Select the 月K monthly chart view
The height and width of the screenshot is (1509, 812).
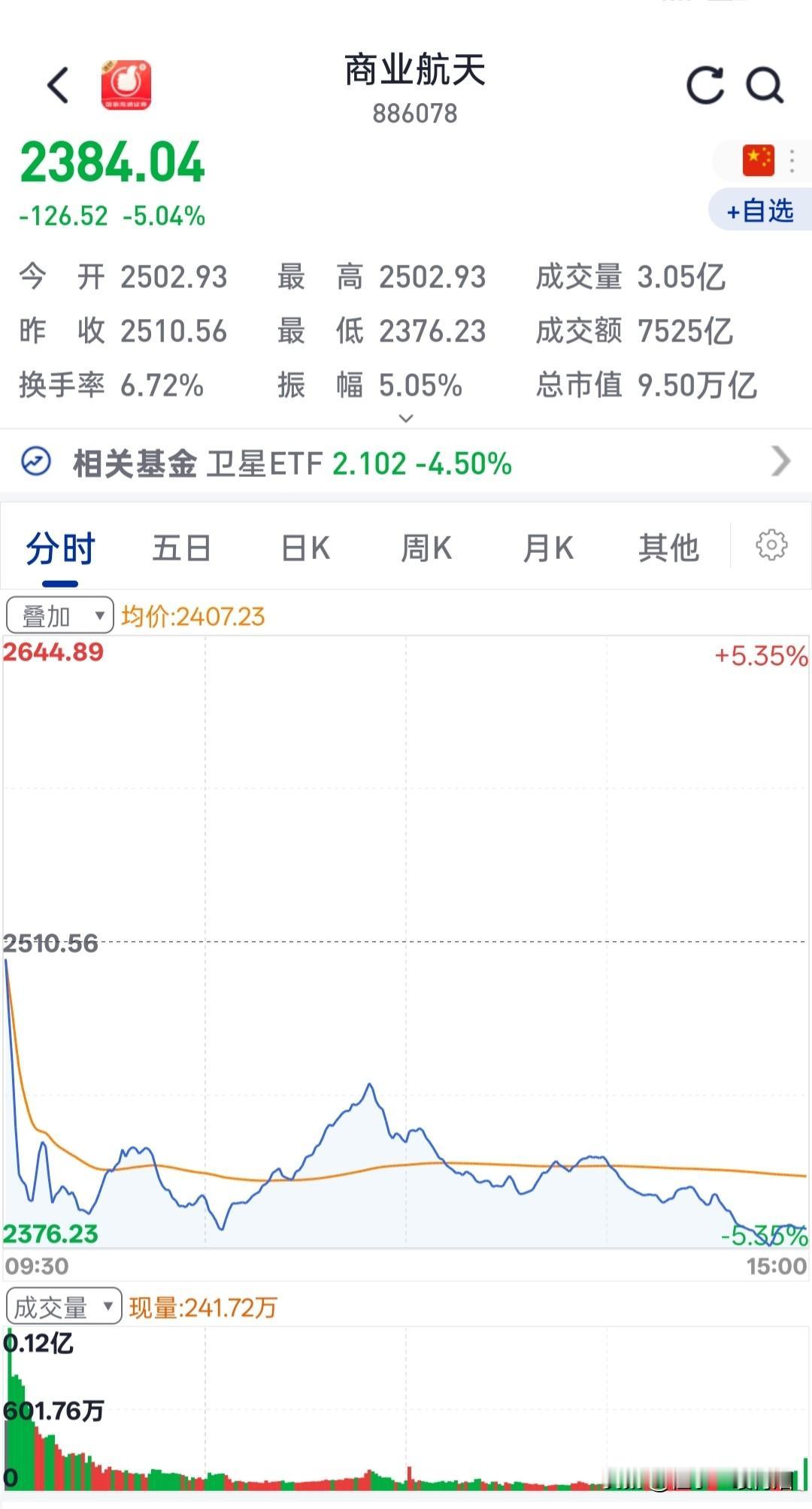tap(547, 548)
